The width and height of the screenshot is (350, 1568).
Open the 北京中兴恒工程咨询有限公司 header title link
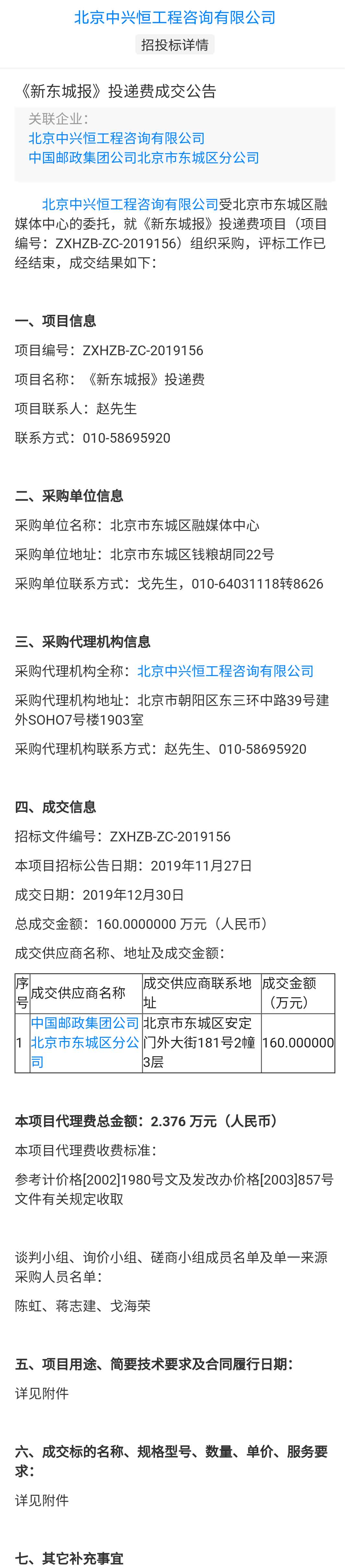[175, 18]
